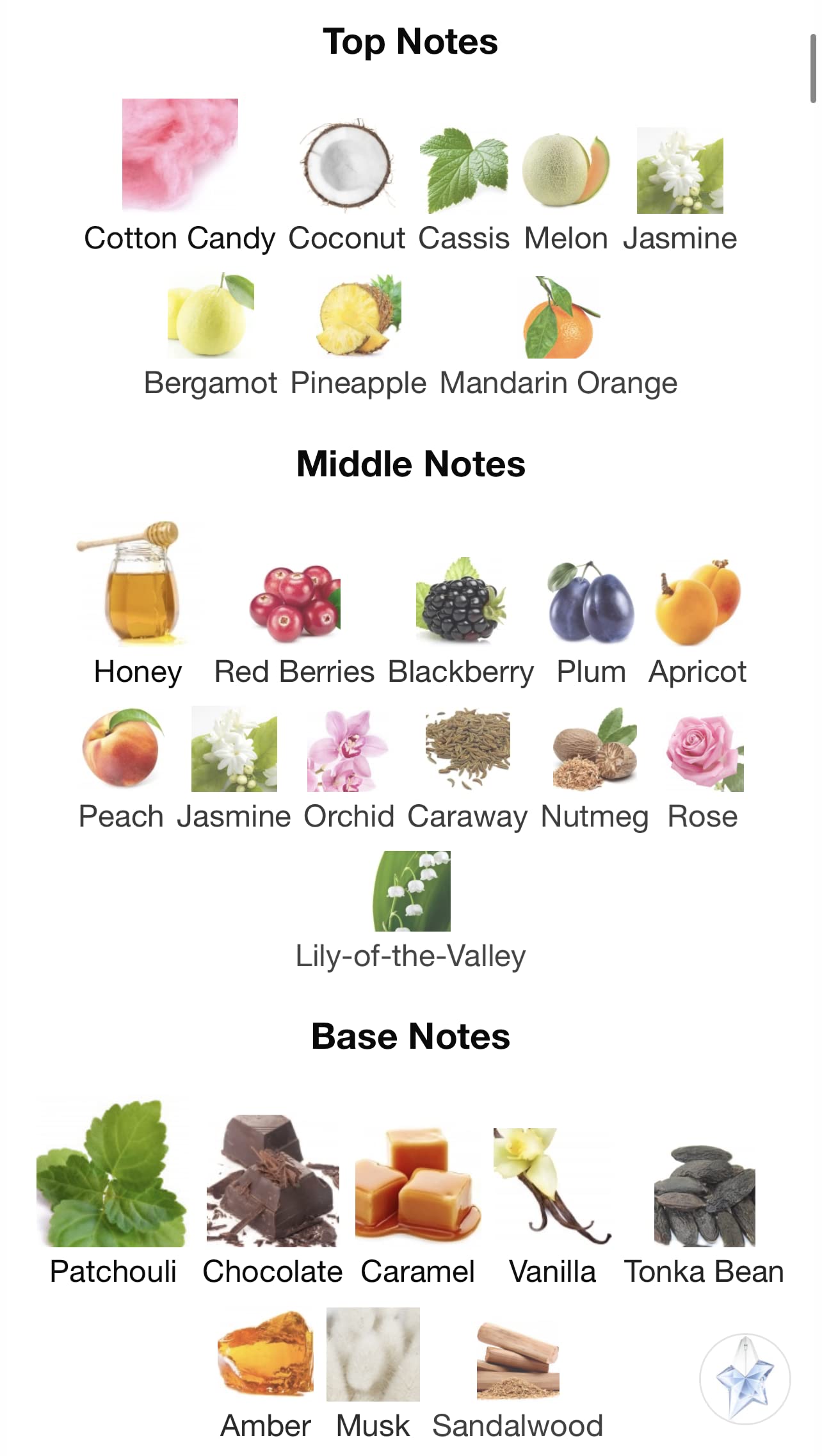Image resolution: width=822 pixels, height=1456 pixels.
Task: Open the Orchid note
Action: pos(348,770)
